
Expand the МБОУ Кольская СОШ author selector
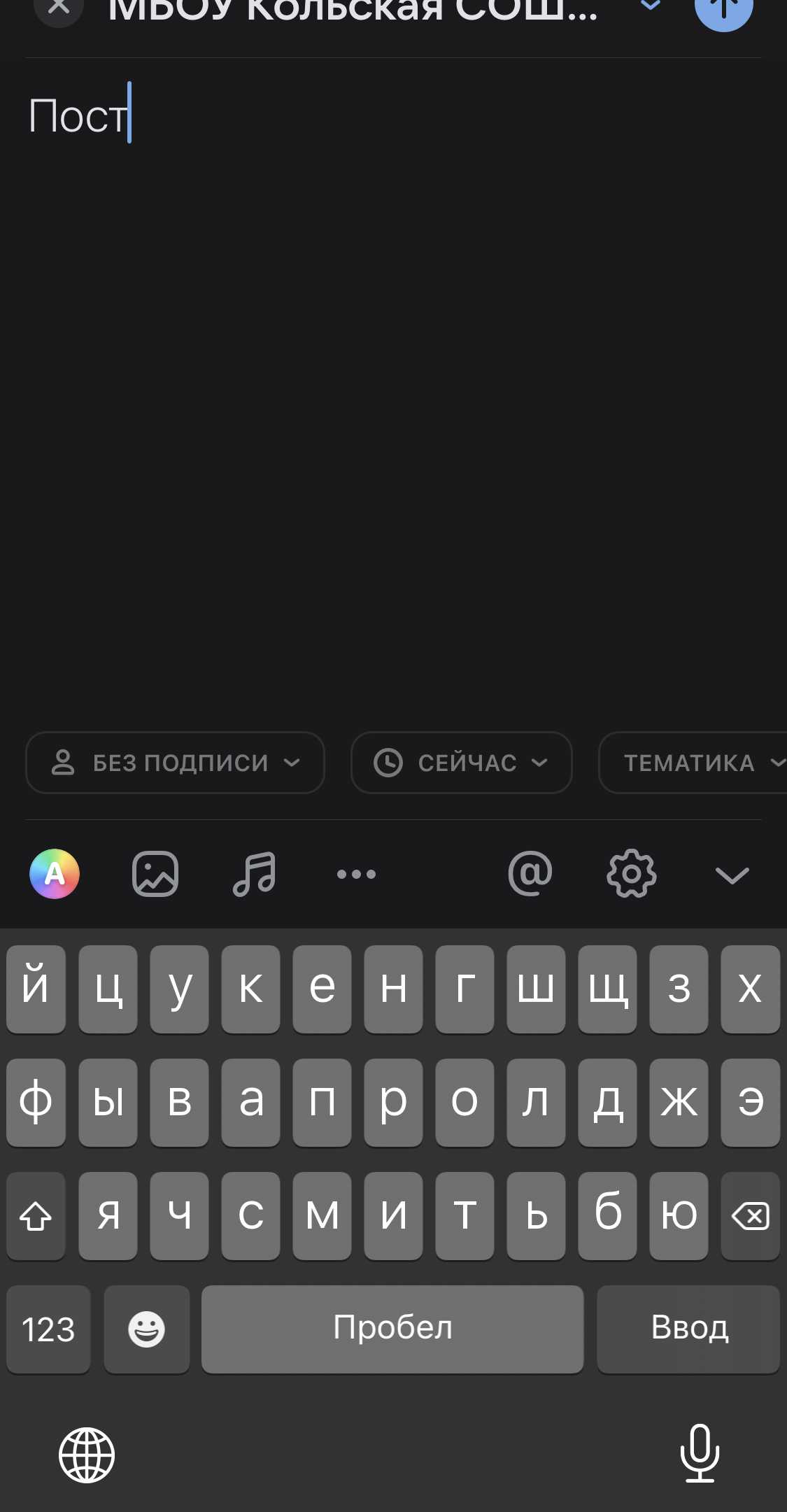coord(650,7)
